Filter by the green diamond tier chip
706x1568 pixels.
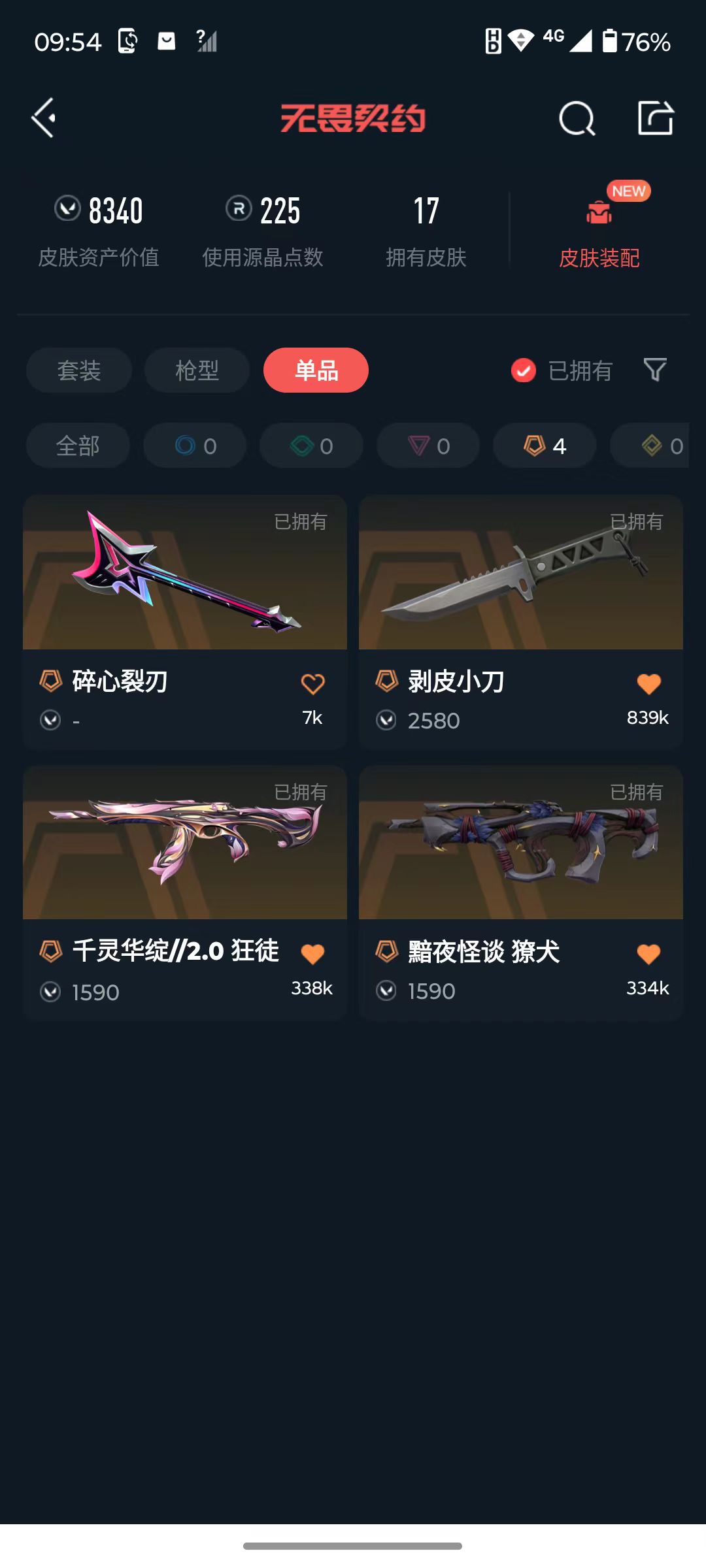(311, 446)
